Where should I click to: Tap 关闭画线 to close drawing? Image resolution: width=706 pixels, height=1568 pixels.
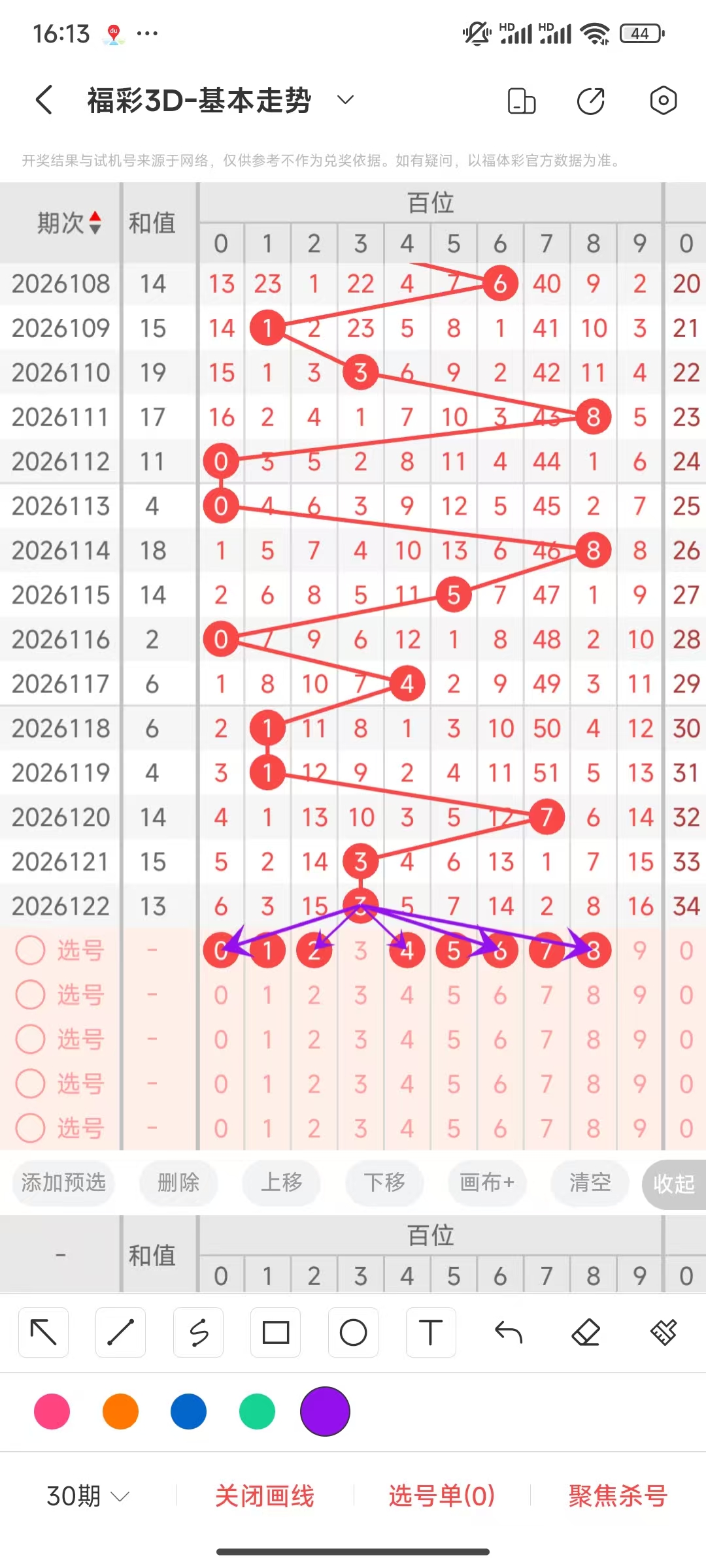pos(265,1495)
